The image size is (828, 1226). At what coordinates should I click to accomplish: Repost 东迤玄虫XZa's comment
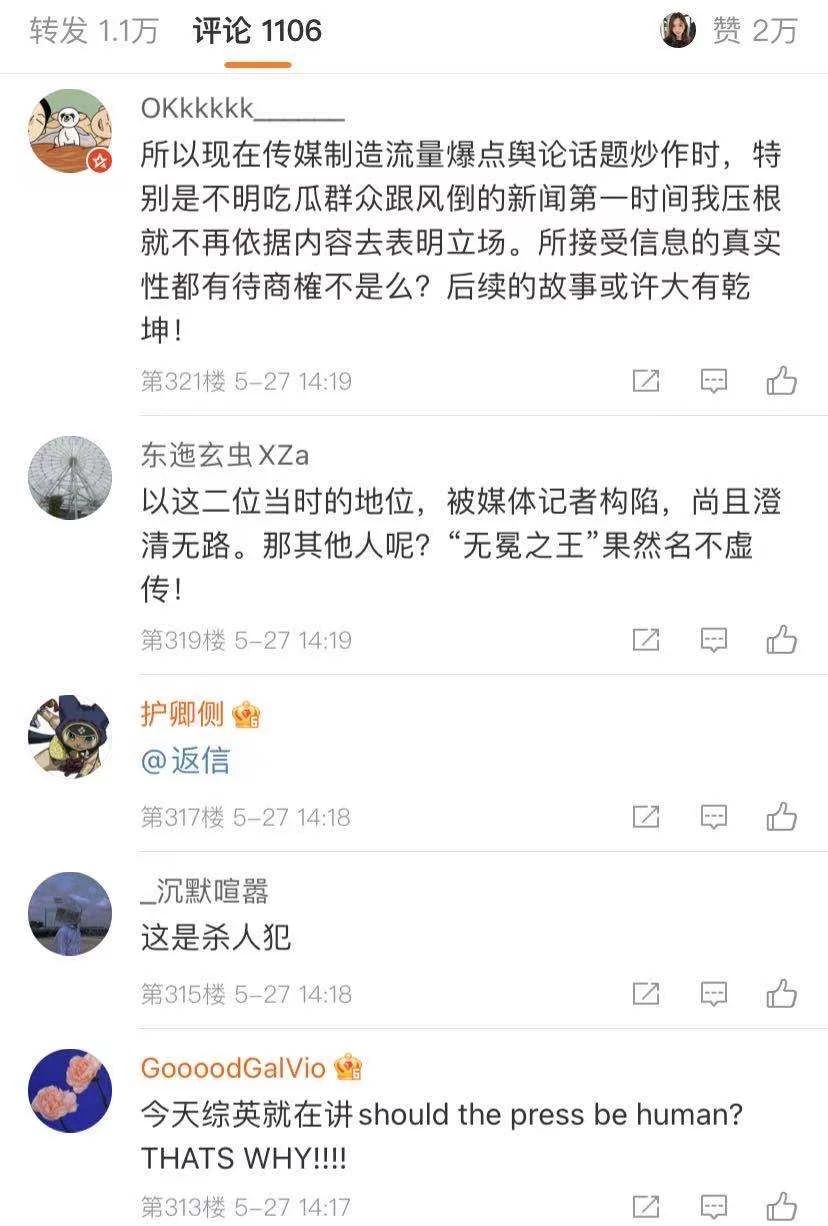pyautogui.click(x=646, y=640)
